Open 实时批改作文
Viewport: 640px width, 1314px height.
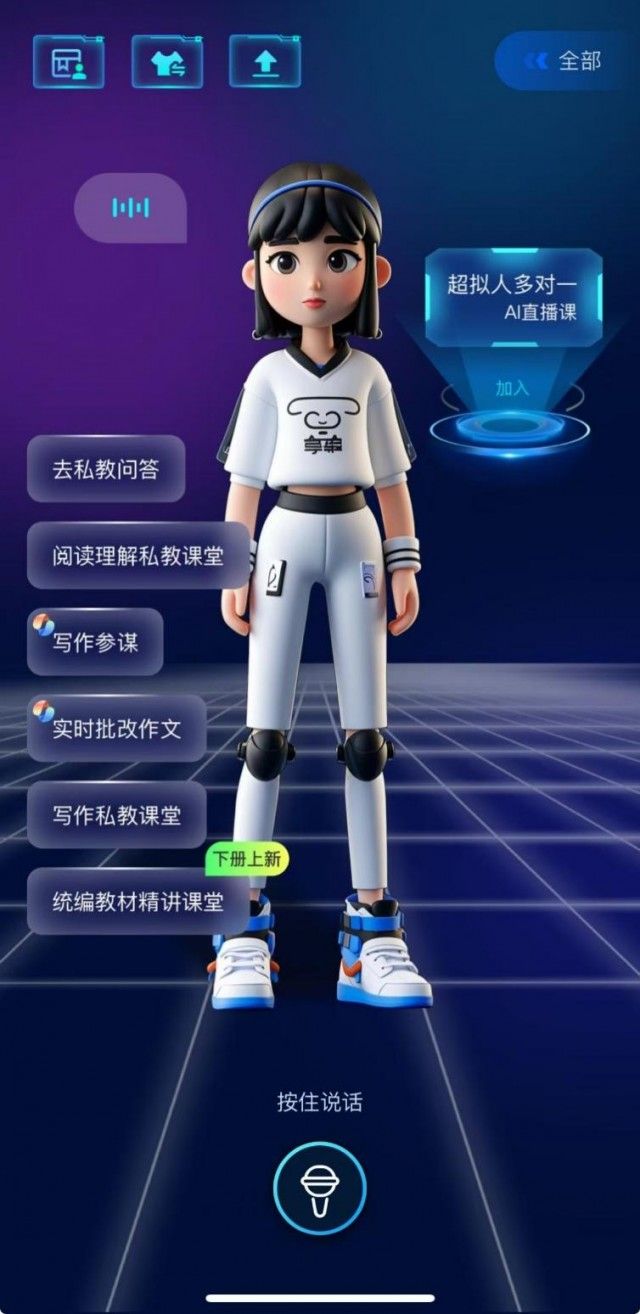click(117, 728)
